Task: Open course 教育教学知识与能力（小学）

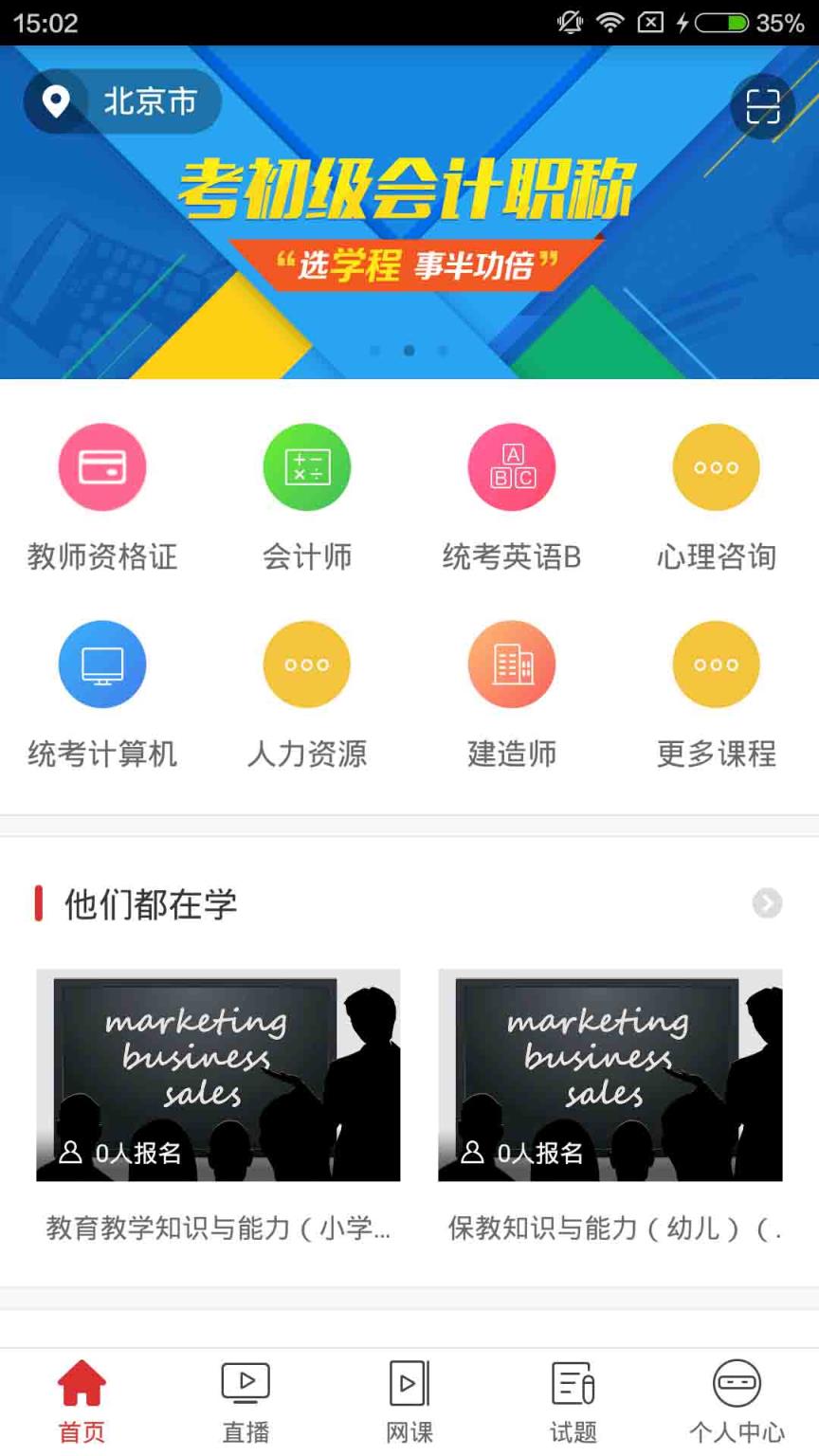Action: coord(218,1077)
